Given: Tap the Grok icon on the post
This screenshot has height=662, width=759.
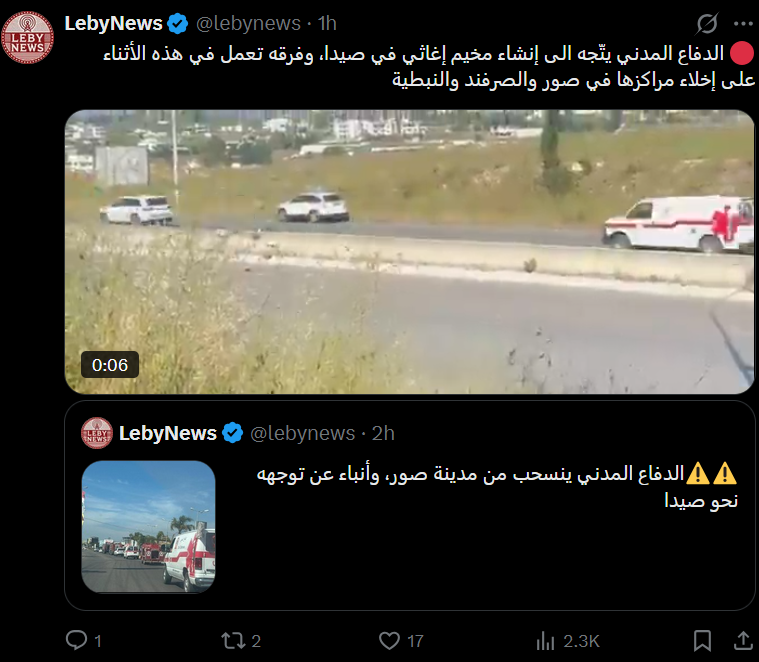Looking at the screenshot, I should point(707,23).
